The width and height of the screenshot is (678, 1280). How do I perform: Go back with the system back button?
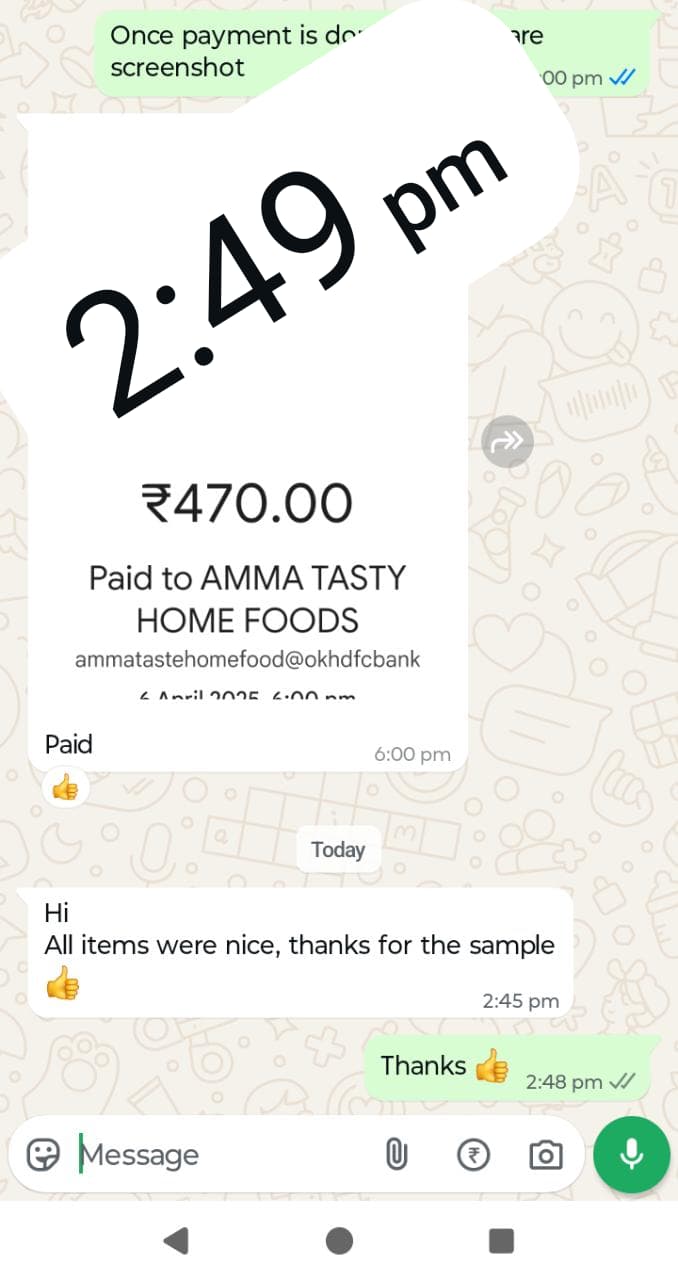click(176, 1241)
